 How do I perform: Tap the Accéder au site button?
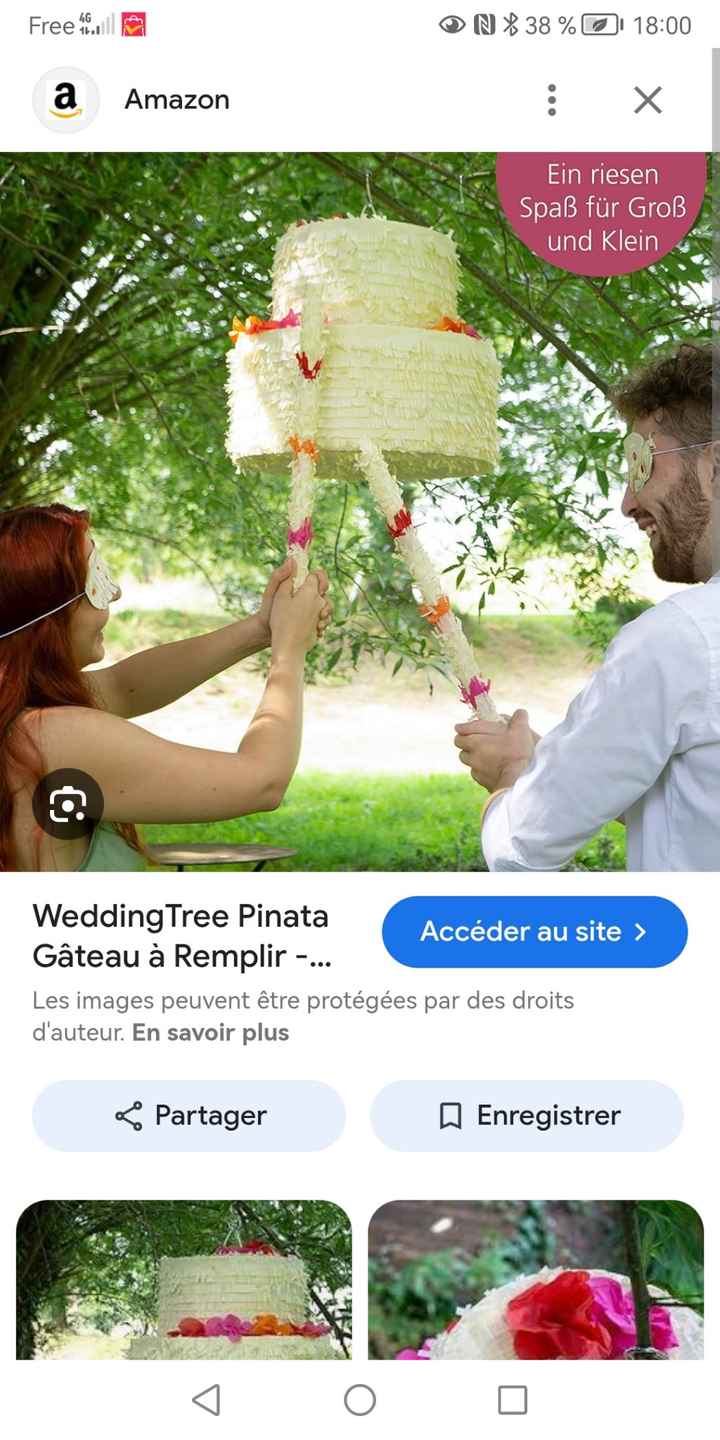point(534,931)
